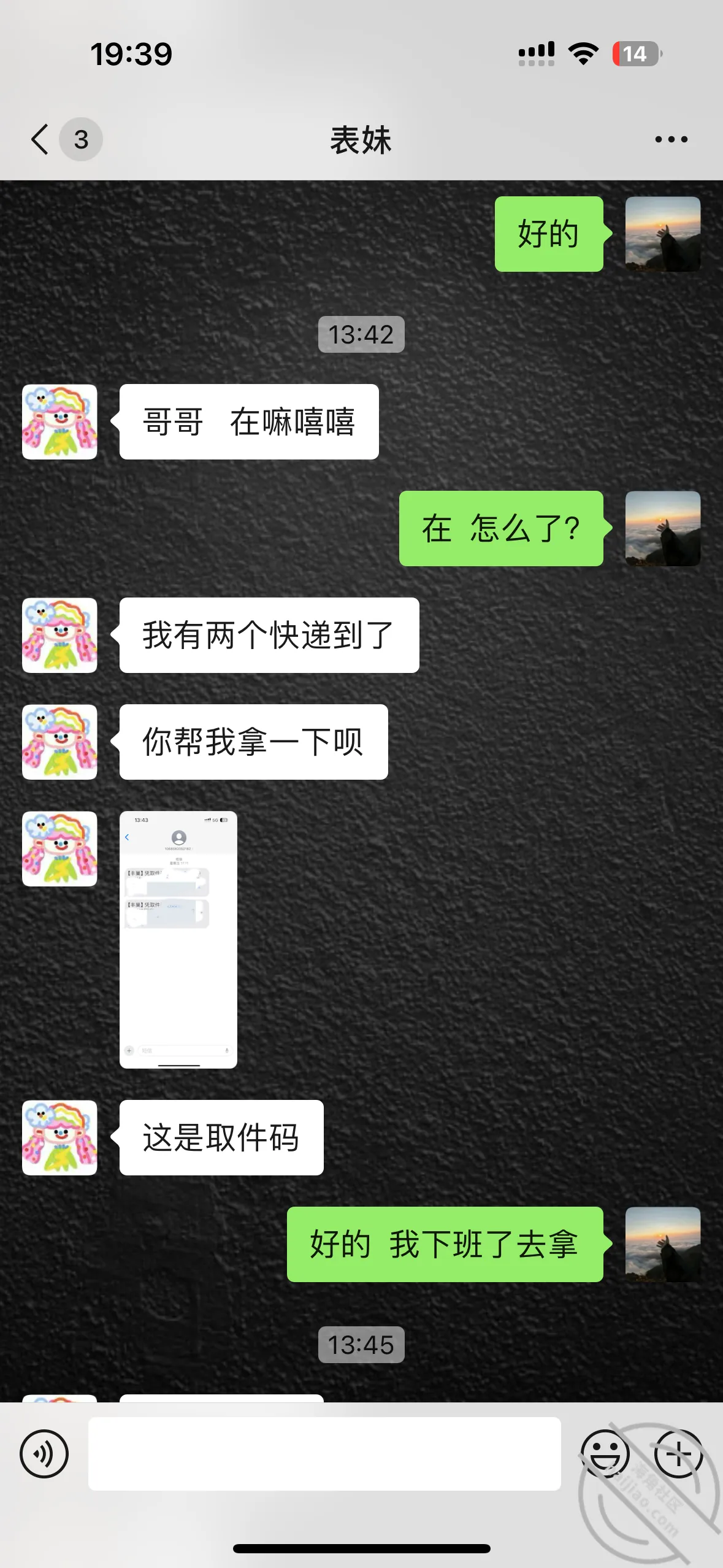The width and height of the screenshot is (723, 1568).
Task: View the pickup code screenshot image
Action: click(x=178, y=940)
